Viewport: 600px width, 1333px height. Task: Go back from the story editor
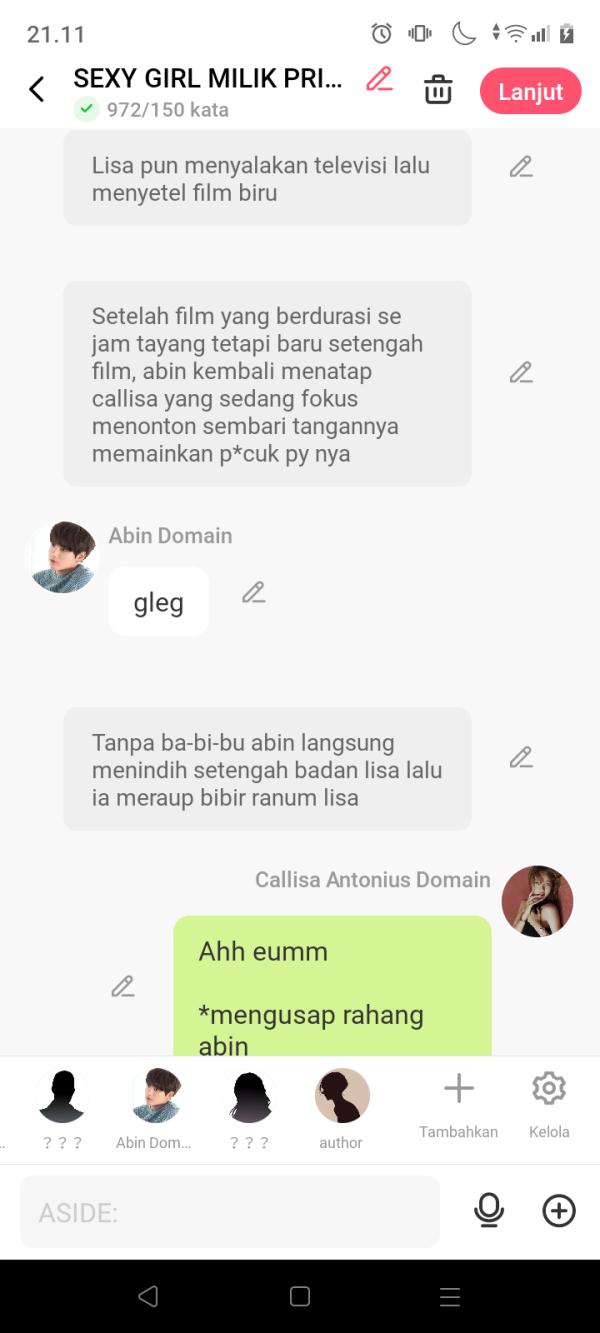[x=37, y=90]
